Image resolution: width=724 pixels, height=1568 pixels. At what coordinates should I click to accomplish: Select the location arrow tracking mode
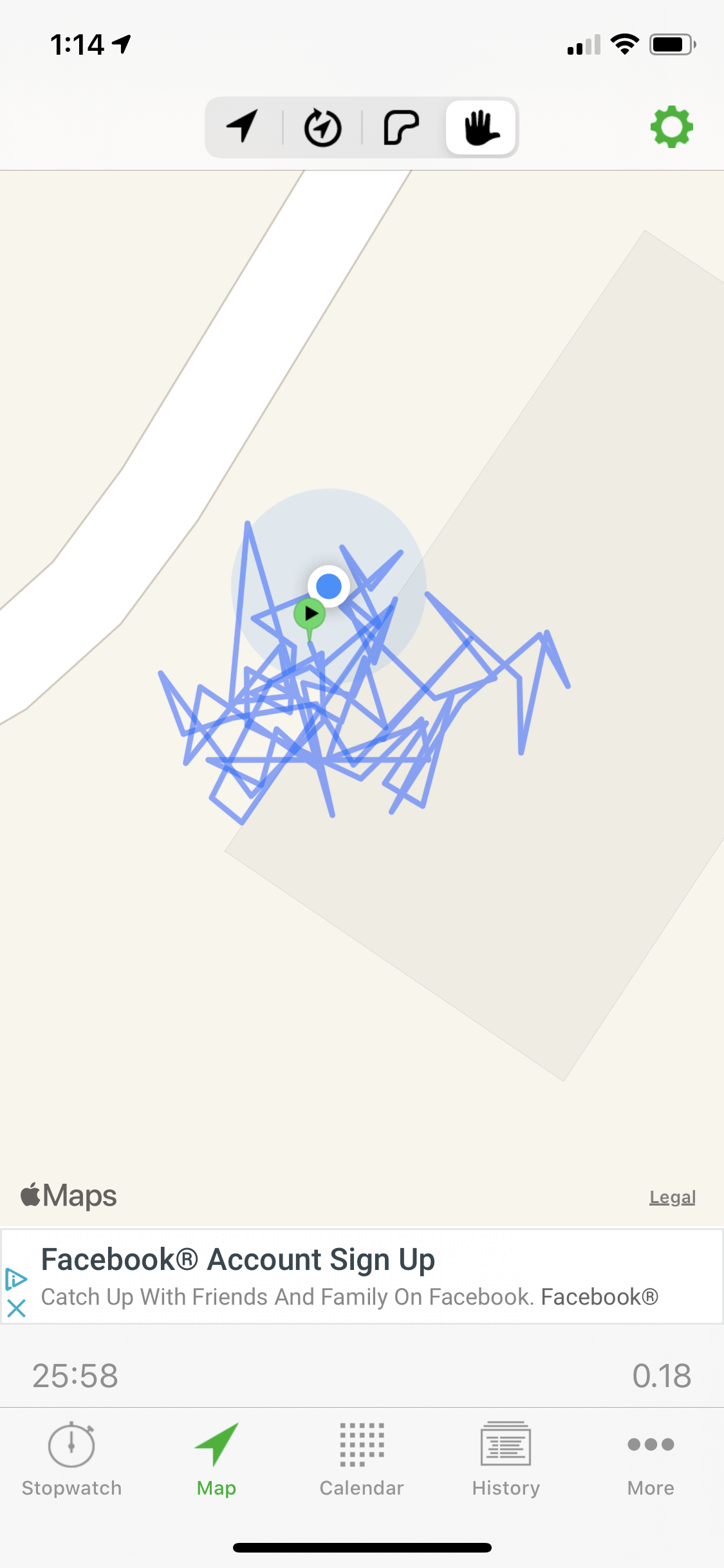pyautogui.click(x=243, y=127)
